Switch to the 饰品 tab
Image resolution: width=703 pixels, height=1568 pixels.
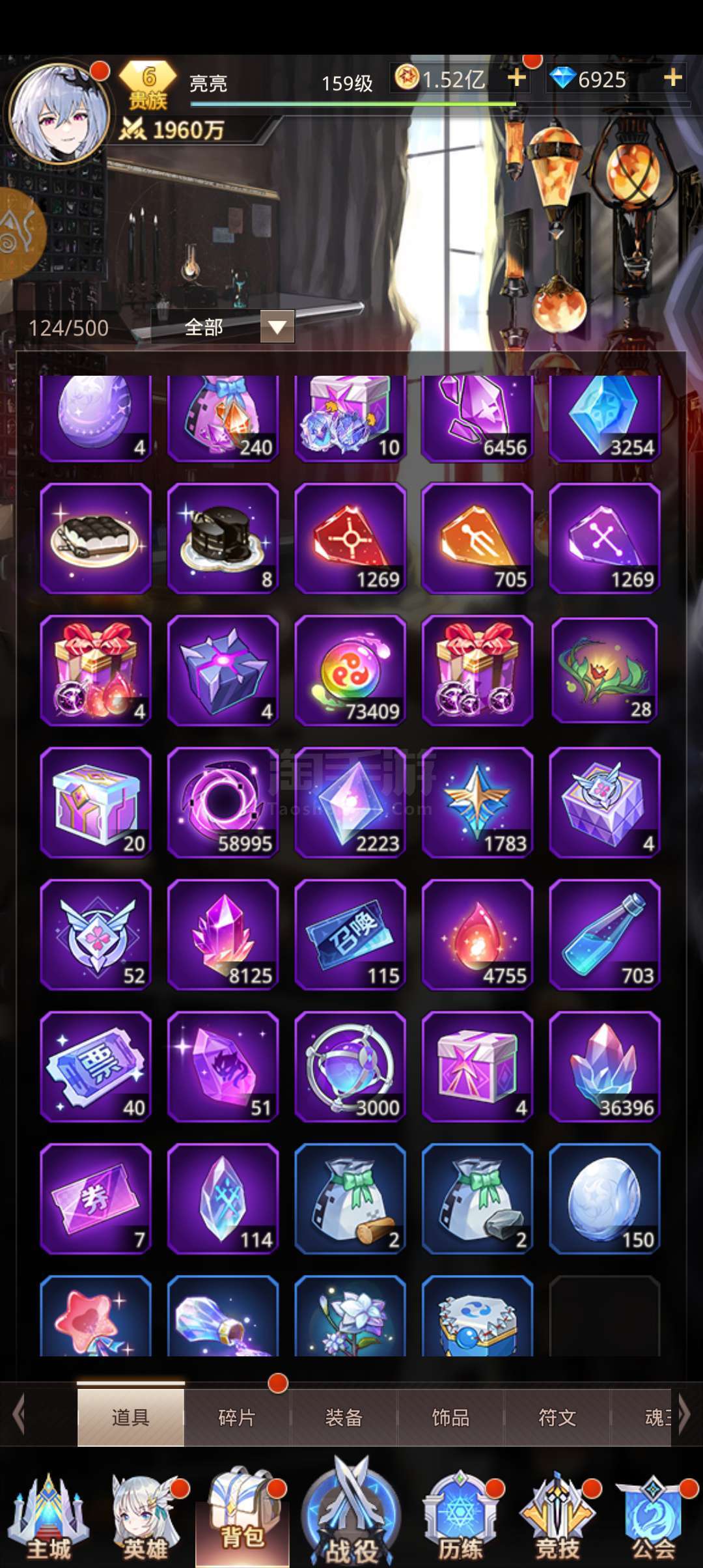tap(450, 1418)
